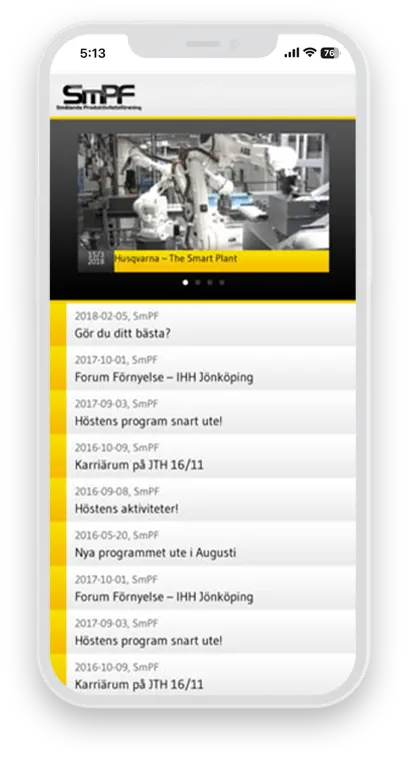Open Karriärum på JTH row above Höstens aktiviteter
This screenshot has width=408, height=758.
click(203, 456)
